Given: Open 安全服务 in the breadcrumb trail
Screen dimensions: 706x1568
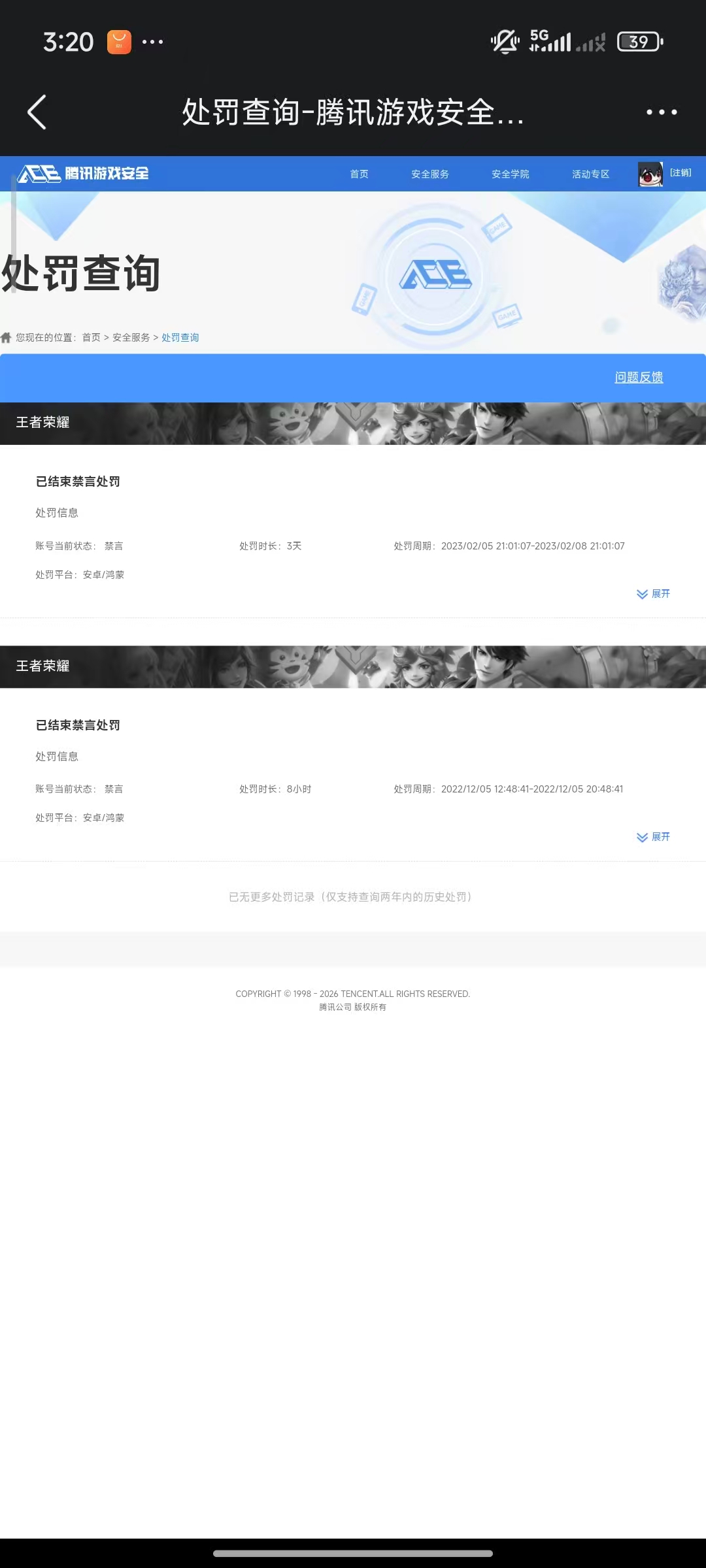Looking at the screenshot, I should point(131,337).
